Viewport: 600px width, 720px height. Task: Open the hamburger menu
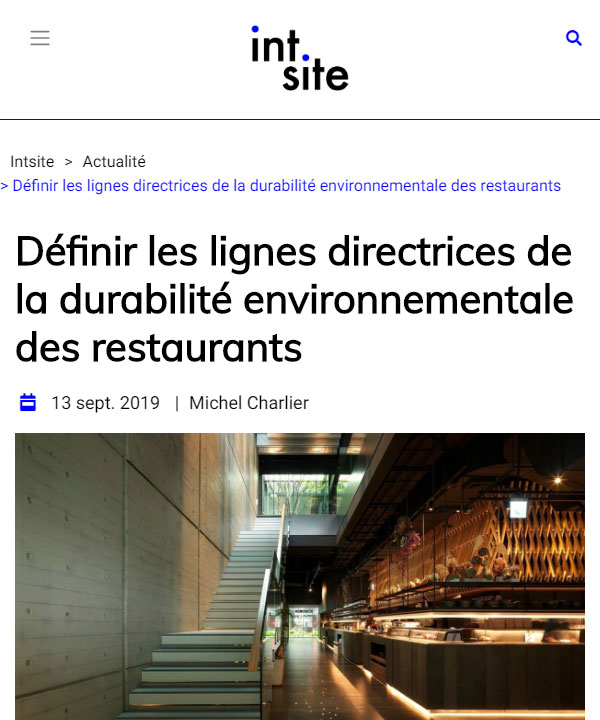pyautogui.click(x=40, y=39)
